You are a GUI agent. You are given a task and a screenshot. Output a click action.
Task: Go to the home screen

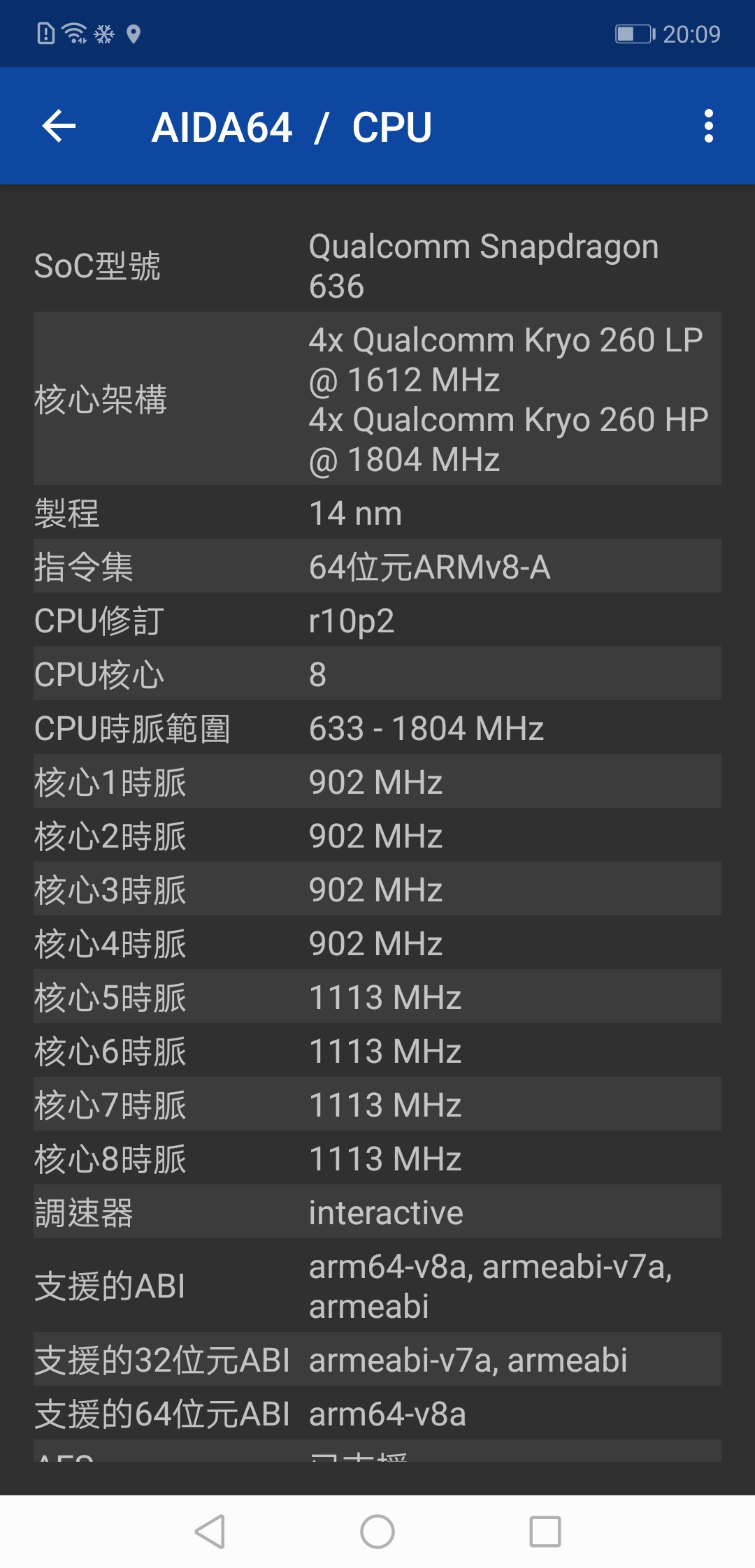coord(377,1532)
